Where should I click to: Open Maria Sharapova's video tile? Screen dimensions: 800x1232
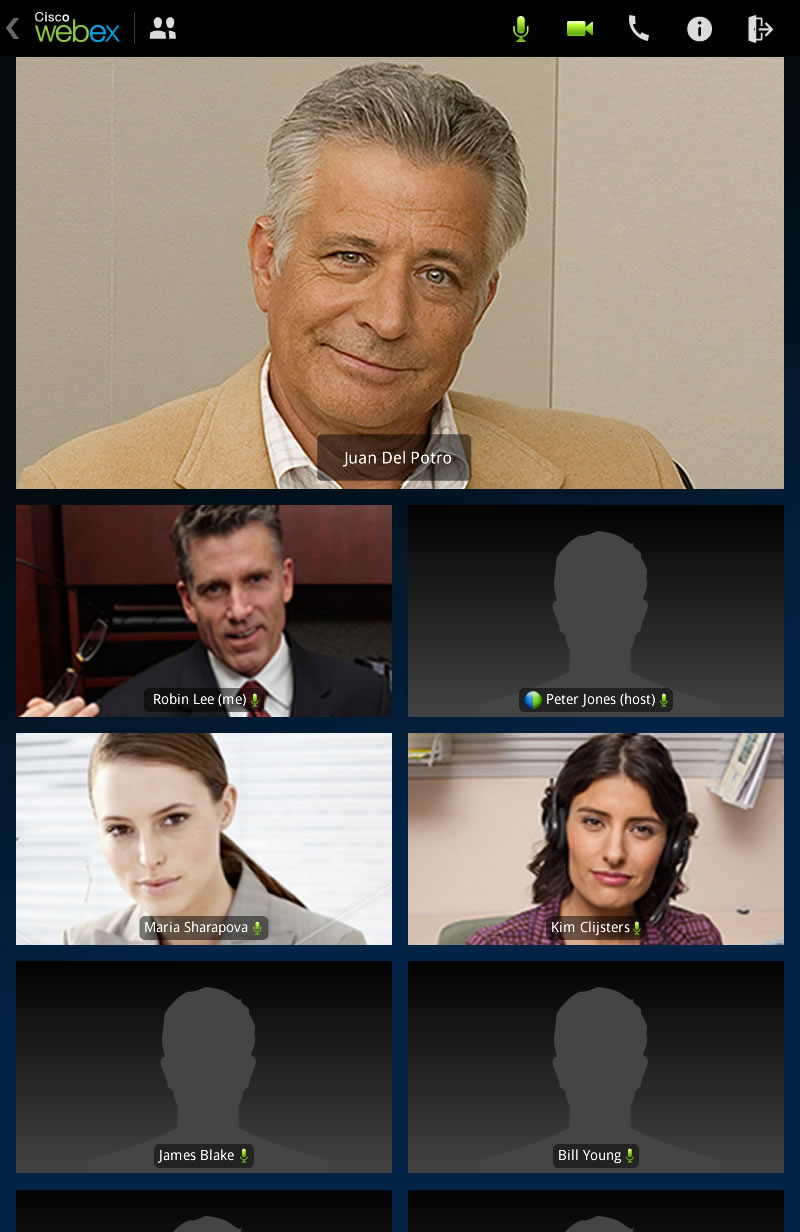point(204,838)
